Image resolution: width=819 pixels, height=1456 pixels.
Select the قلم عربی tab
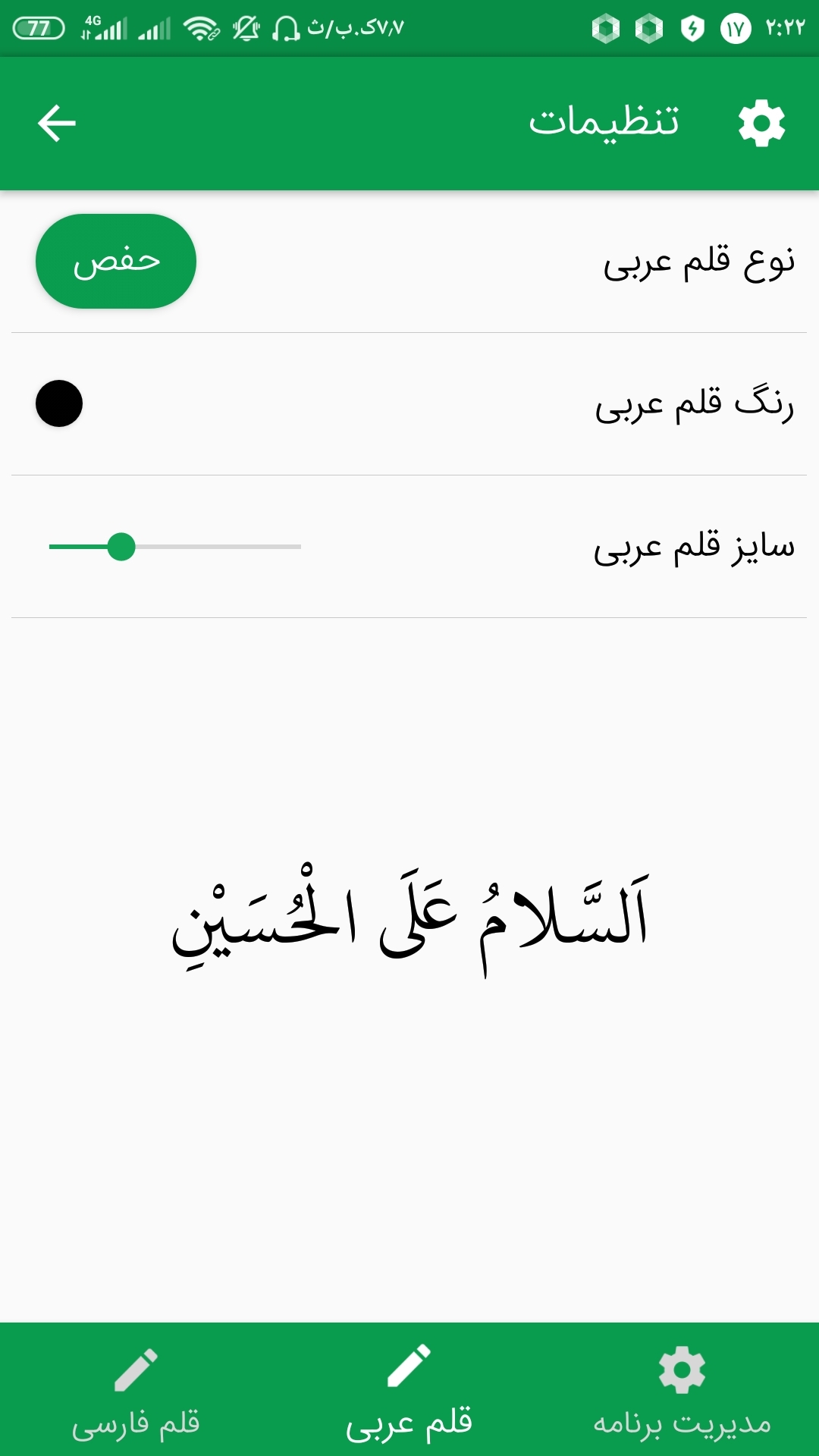click(409, 1392)
